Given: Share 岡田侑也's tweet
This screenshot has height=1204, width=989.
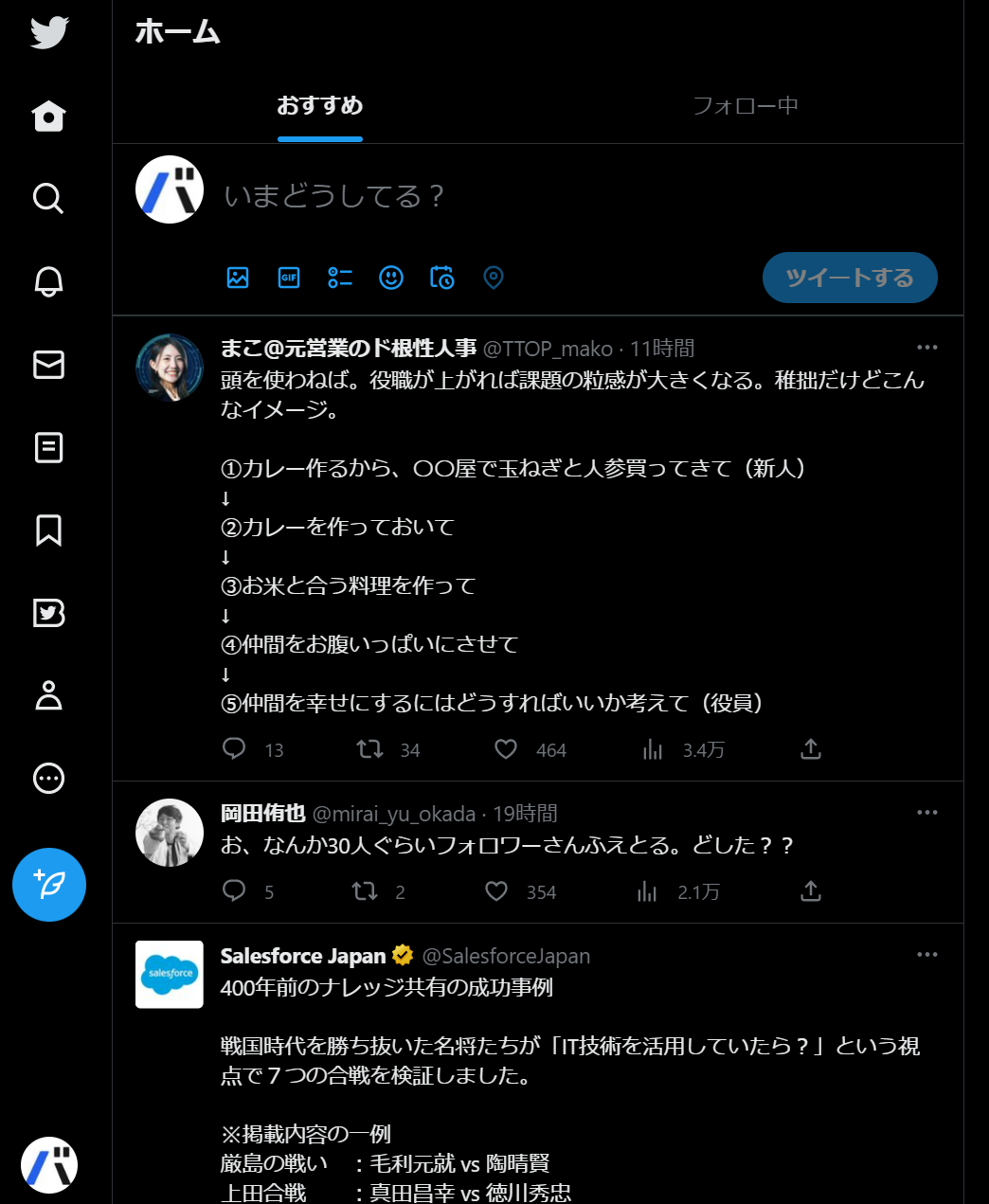Looking at the screenshot, I should point(811,891).
